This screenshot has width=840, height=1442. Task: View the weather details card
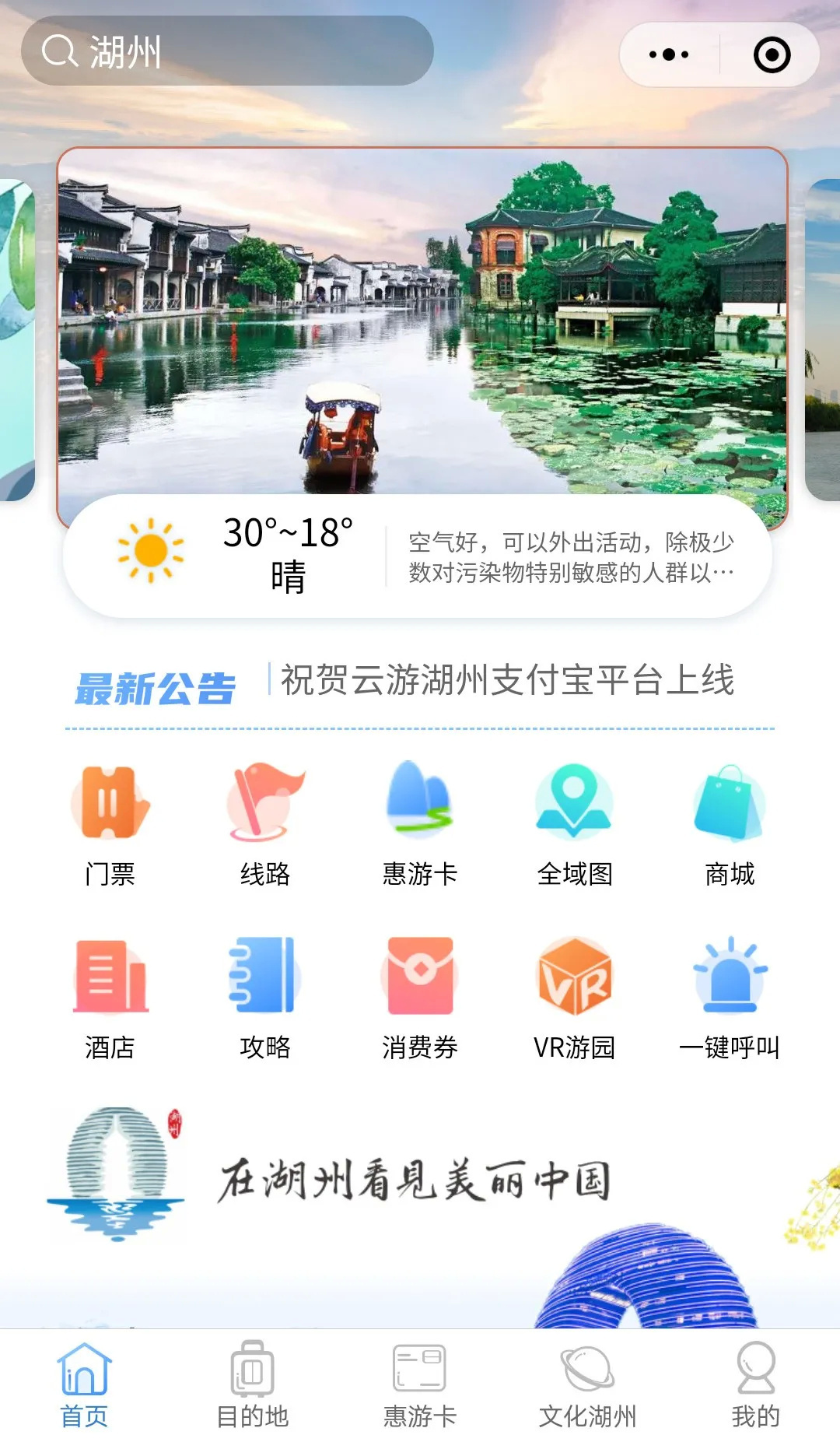point(418,556)
